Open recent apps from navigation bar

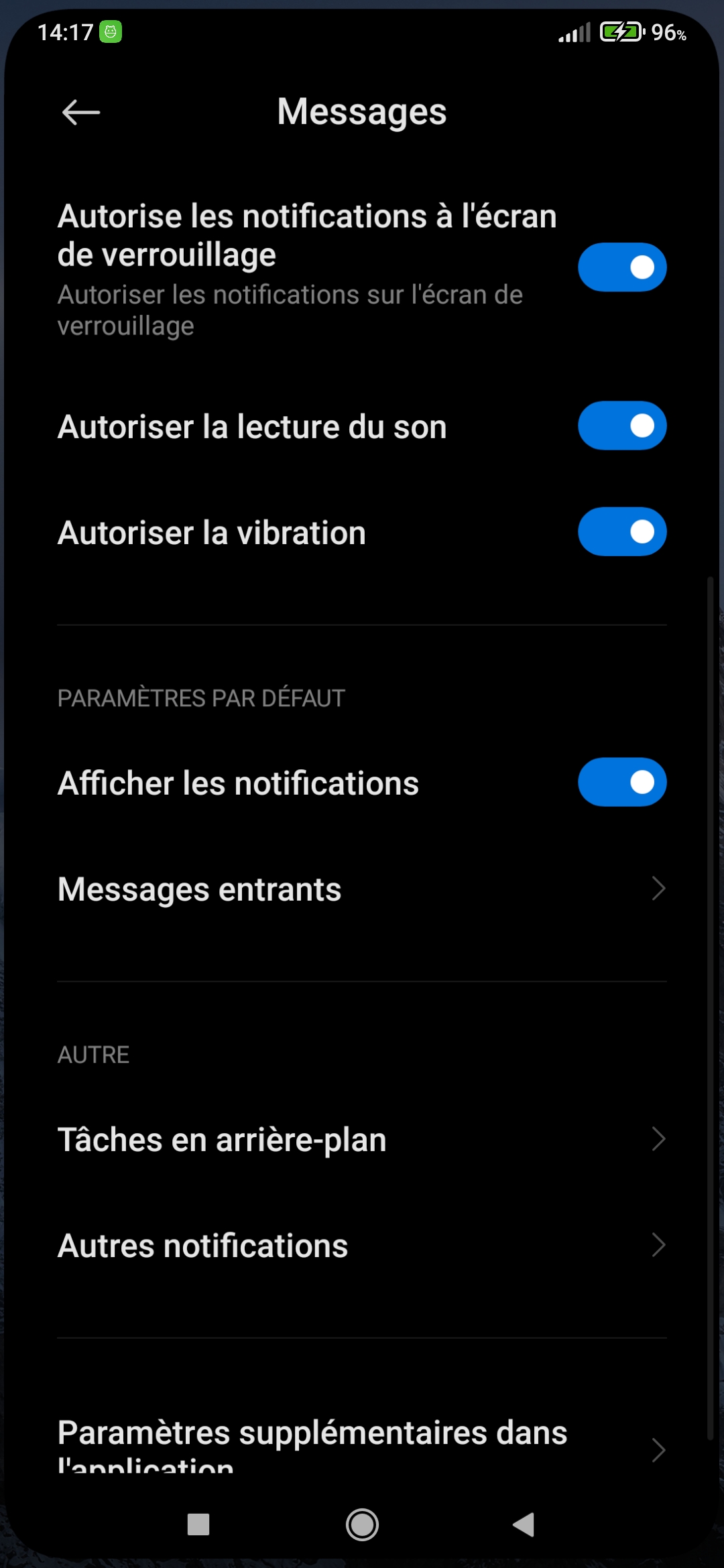coord(198,1525)
